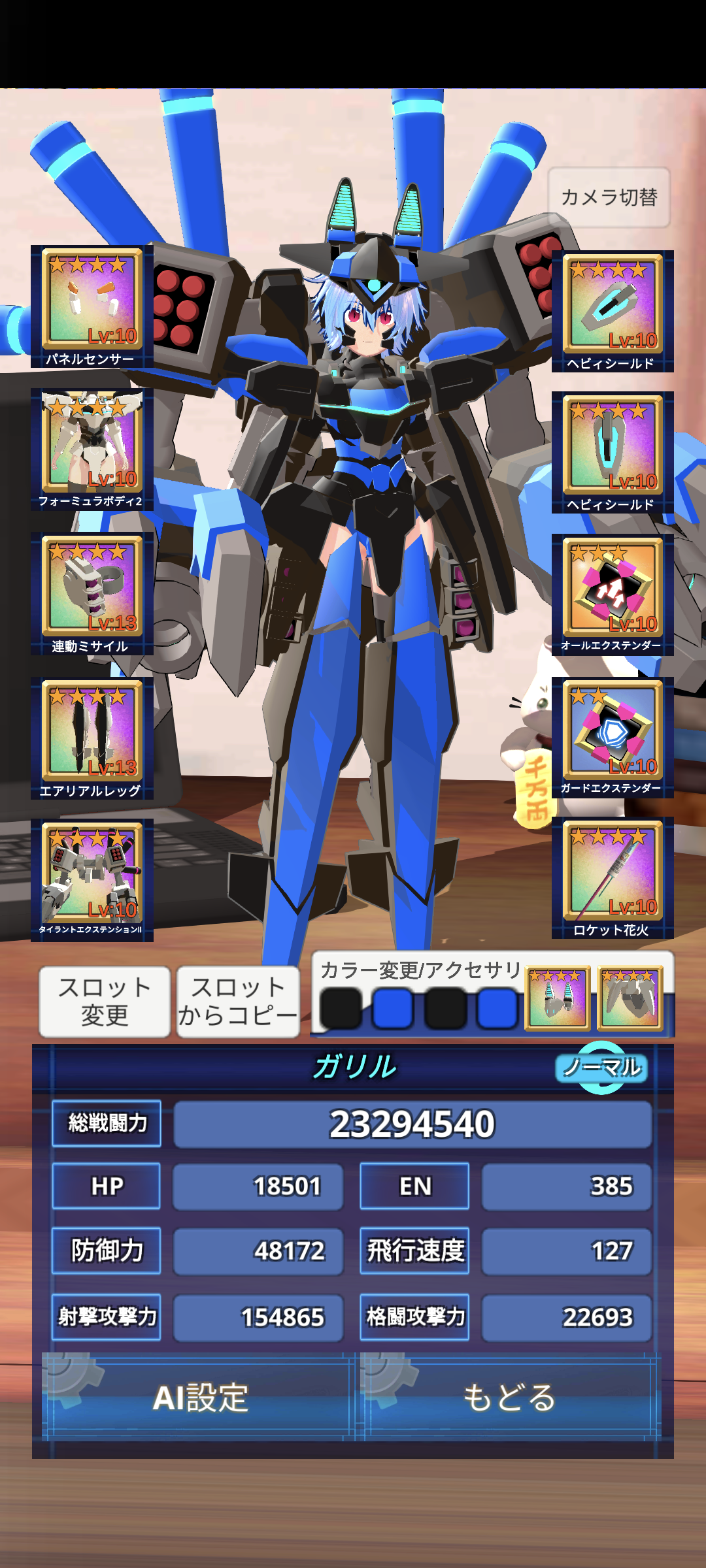Screen dimensions: 706x1568
Task: Tap the スロット変更 button
Action: pyautogui.click(x=105, y=1002)
